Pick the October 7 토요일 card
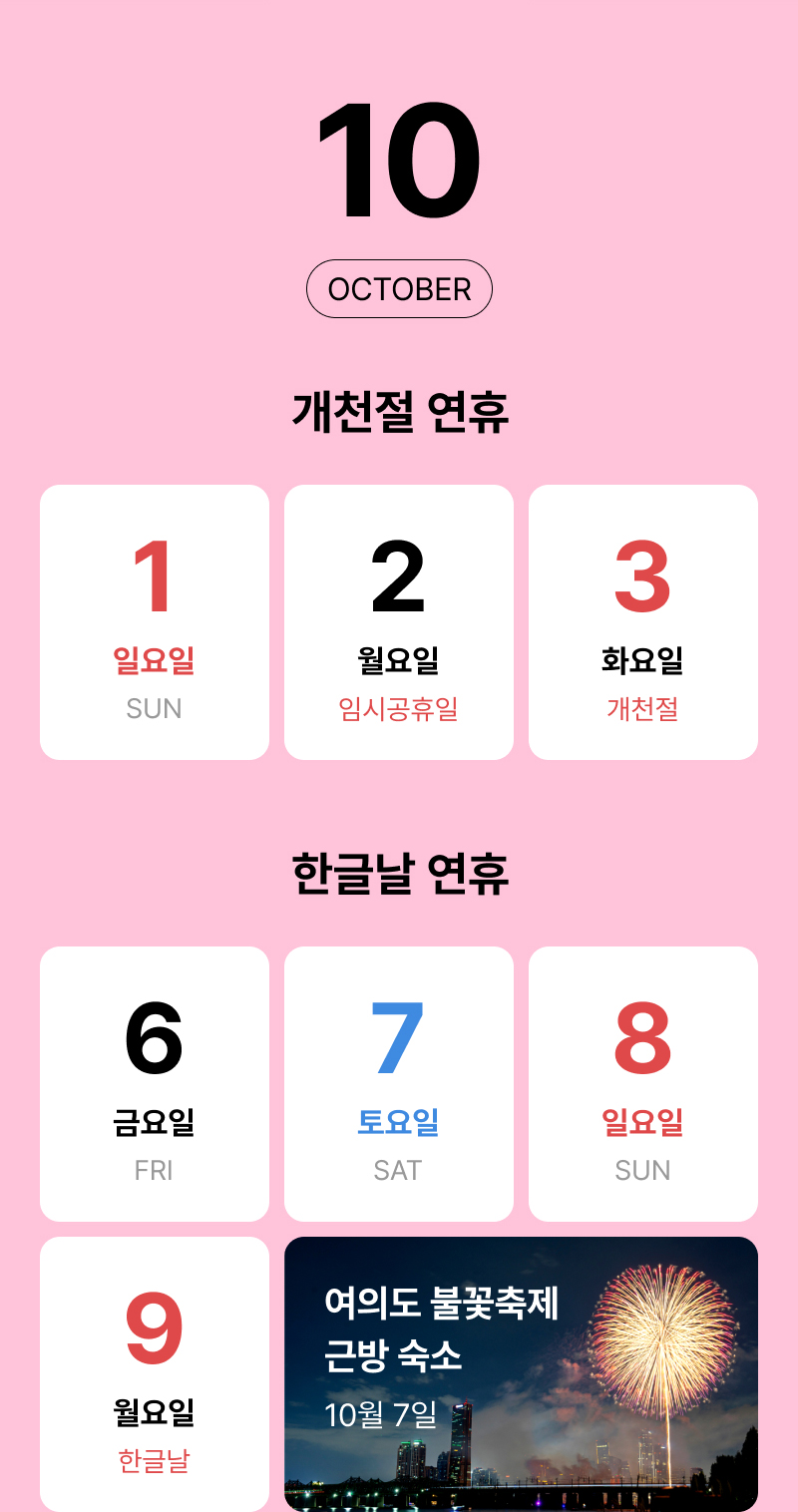The height and width of the screenshot is (1512, 798). [x=399, y=1084]
